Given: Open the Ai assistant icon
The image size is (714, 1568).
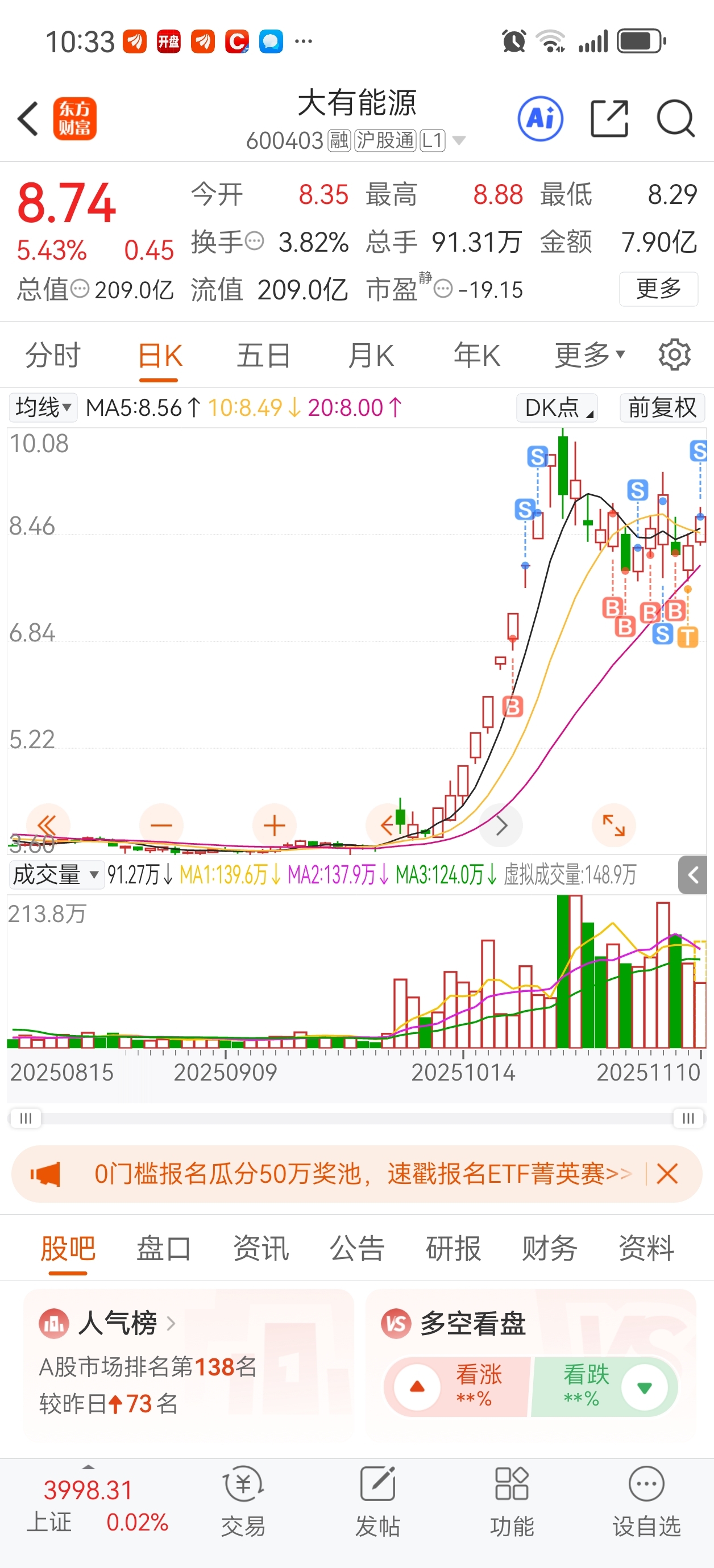Looking at the screenshot, I should pos(540,119).
